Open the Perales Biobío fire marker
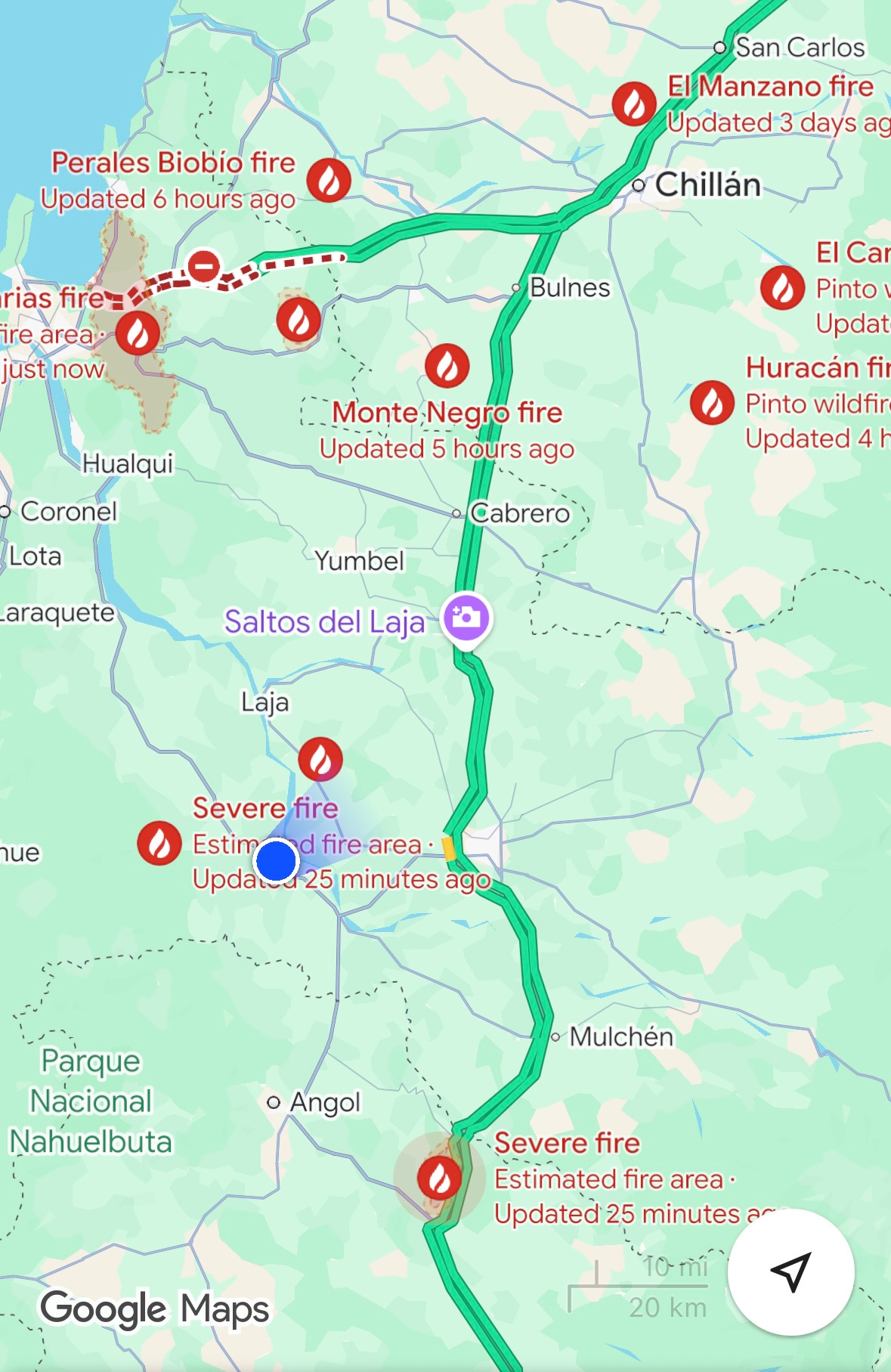Viewport: 891px width, 1372px height. tap(329, 180)
